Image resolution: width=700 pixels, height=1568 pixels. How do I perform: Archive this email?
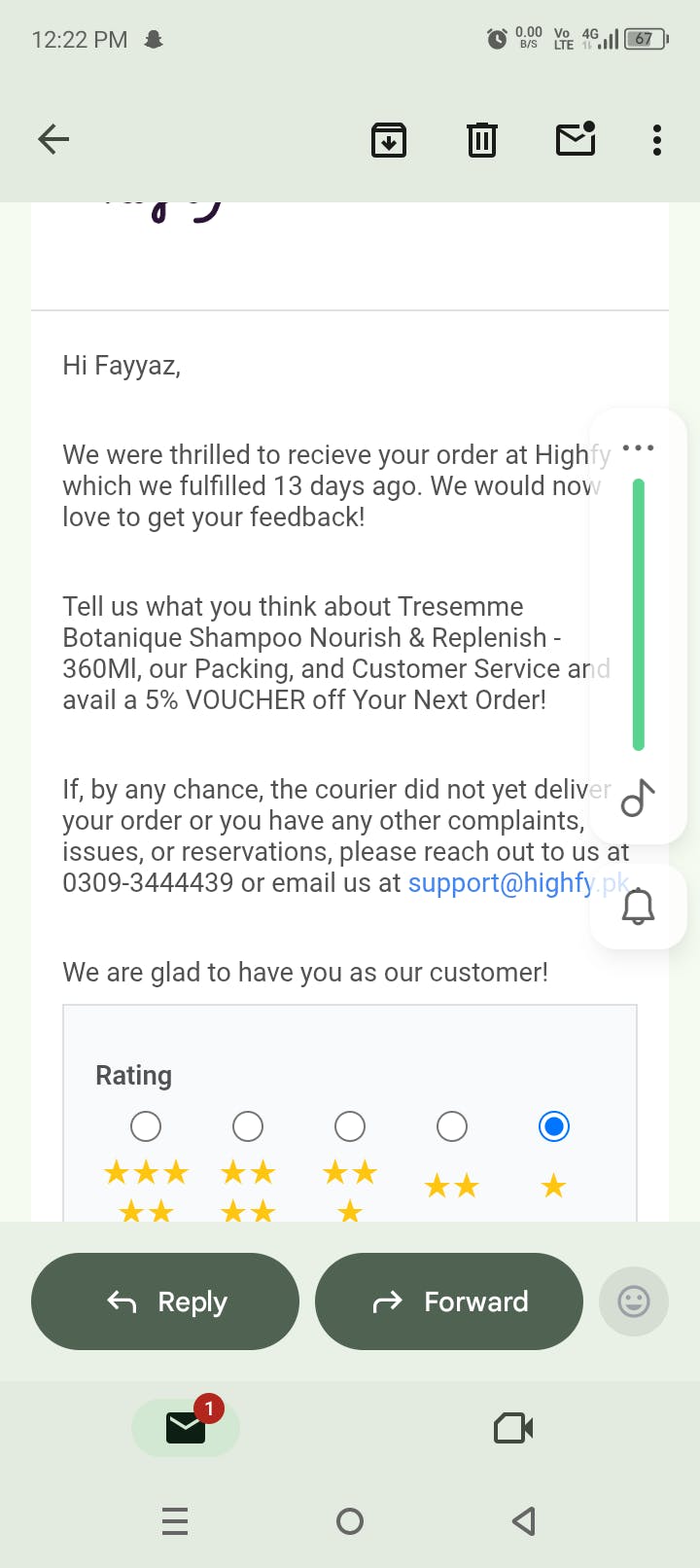[389, 140]
